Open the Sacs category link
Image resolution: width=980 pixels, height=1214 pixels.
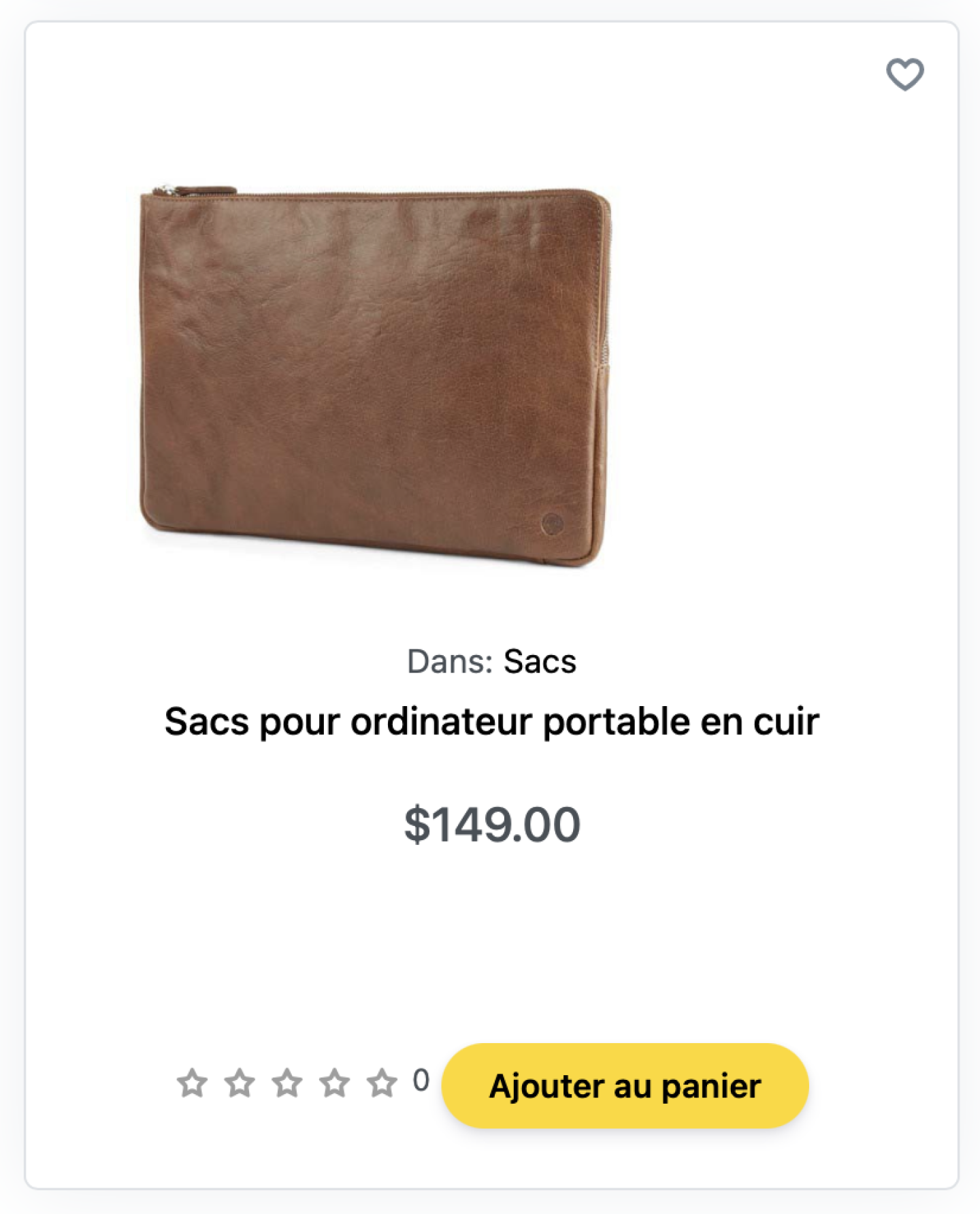540,661
